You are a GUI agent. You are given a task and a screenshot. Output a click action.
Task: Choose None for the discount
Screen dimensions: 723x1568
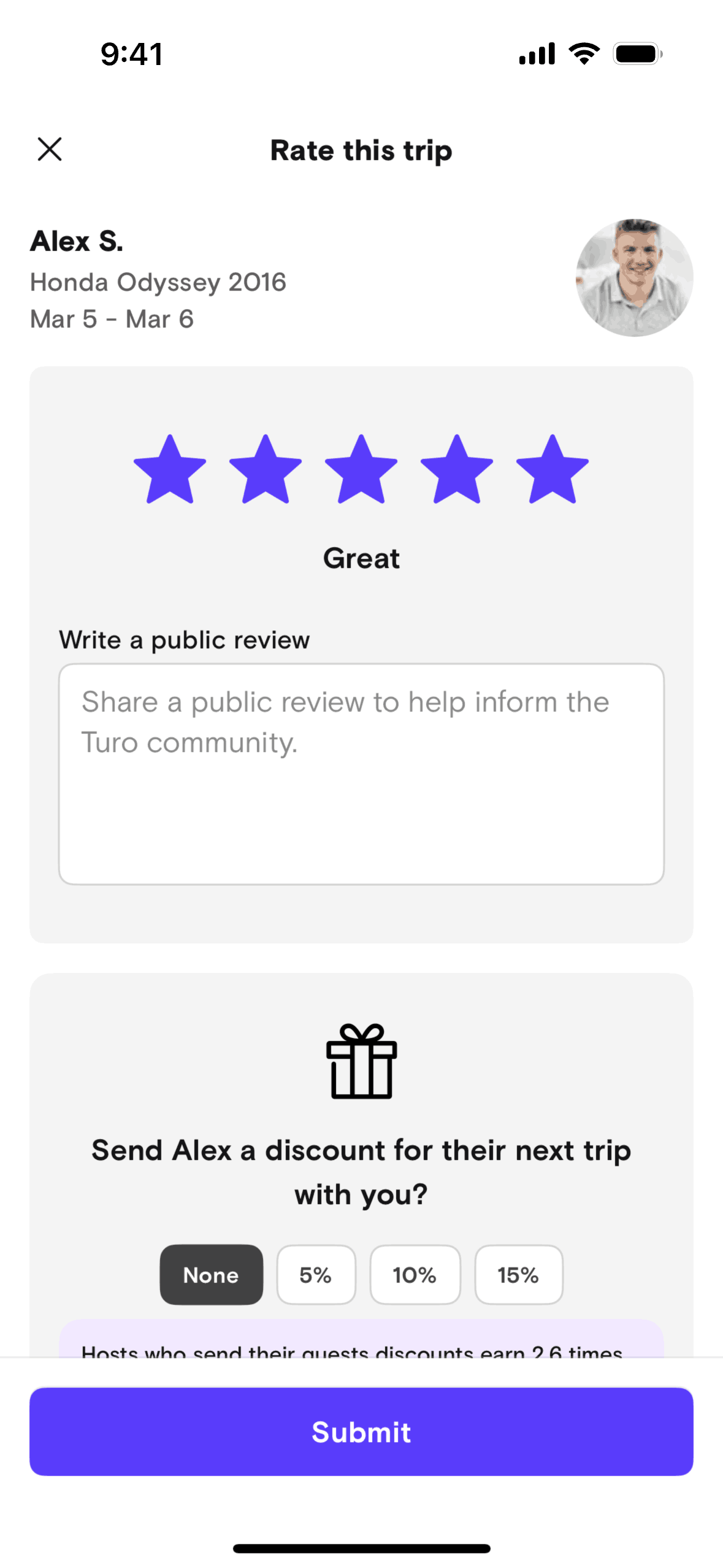pyautogui.click(x=211, y=1274)
